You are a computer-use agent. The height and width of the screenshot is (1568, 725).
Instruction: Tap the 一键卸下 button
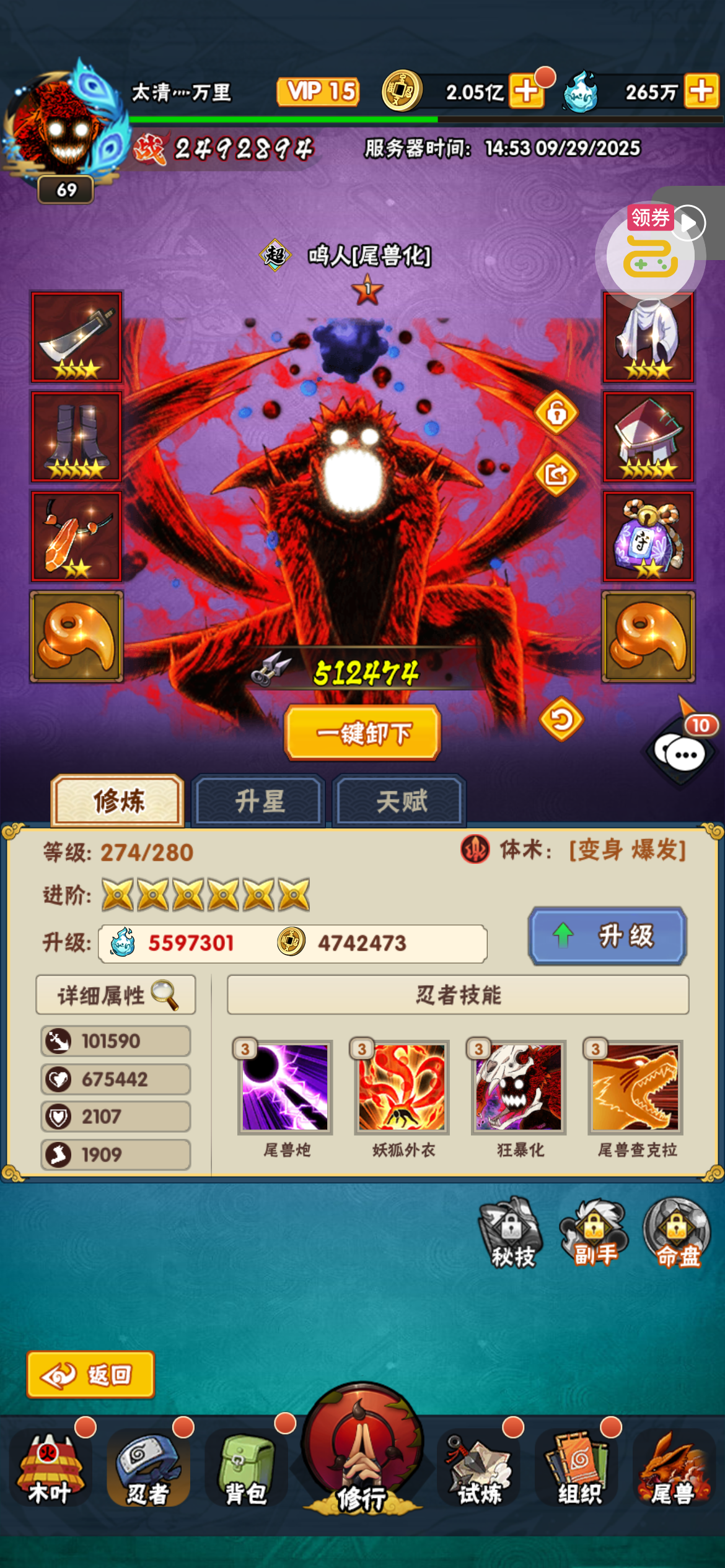pos(362,733)
